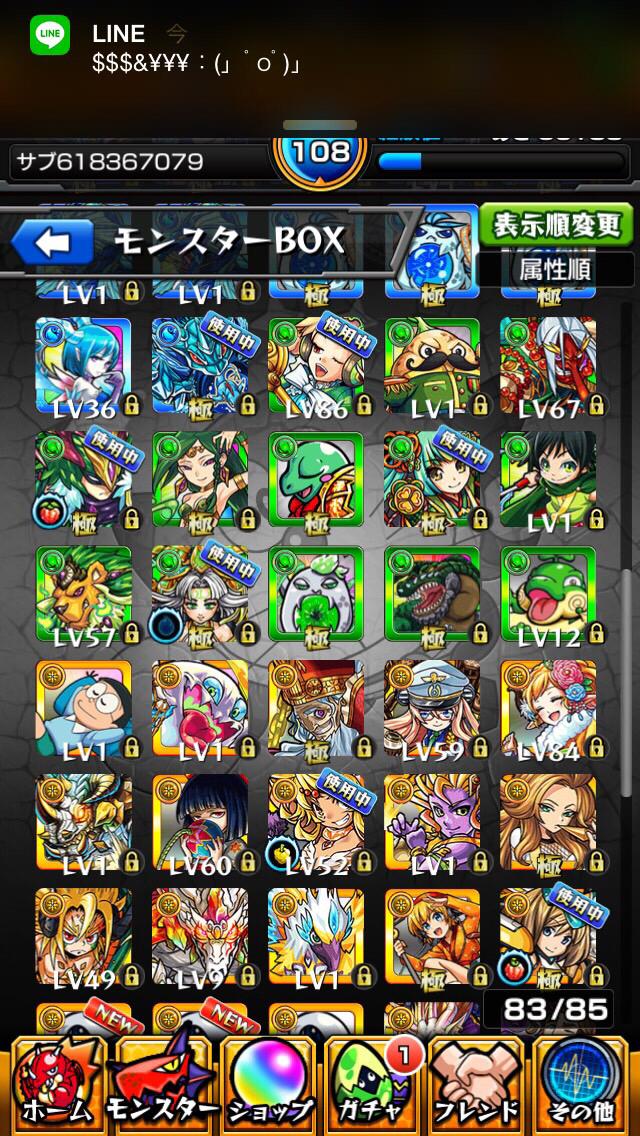The height and width of the screenshot is (1136, 640).
Task: Open the LV84 flower-haired monster
Action: 548,708
